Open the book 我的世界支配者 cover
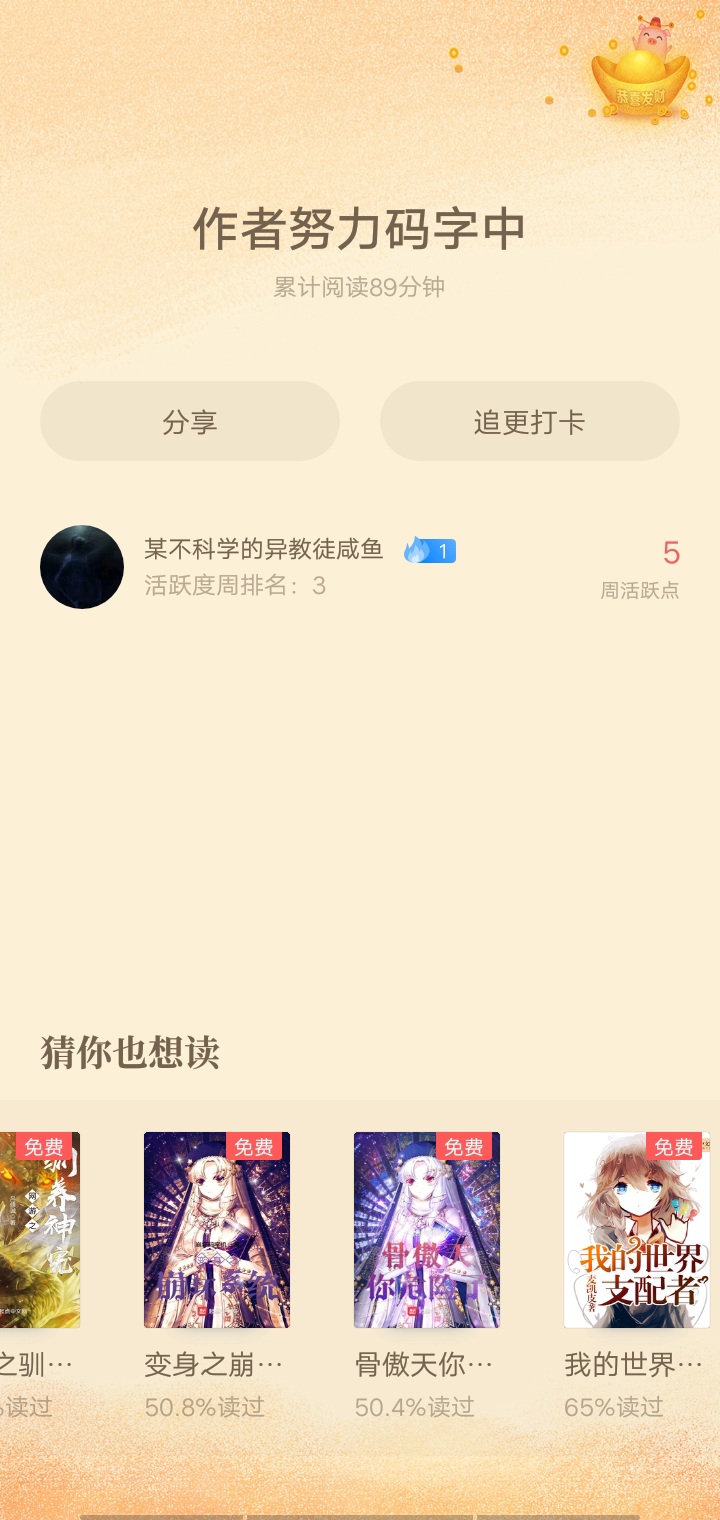 click(x=637, y=1230)
